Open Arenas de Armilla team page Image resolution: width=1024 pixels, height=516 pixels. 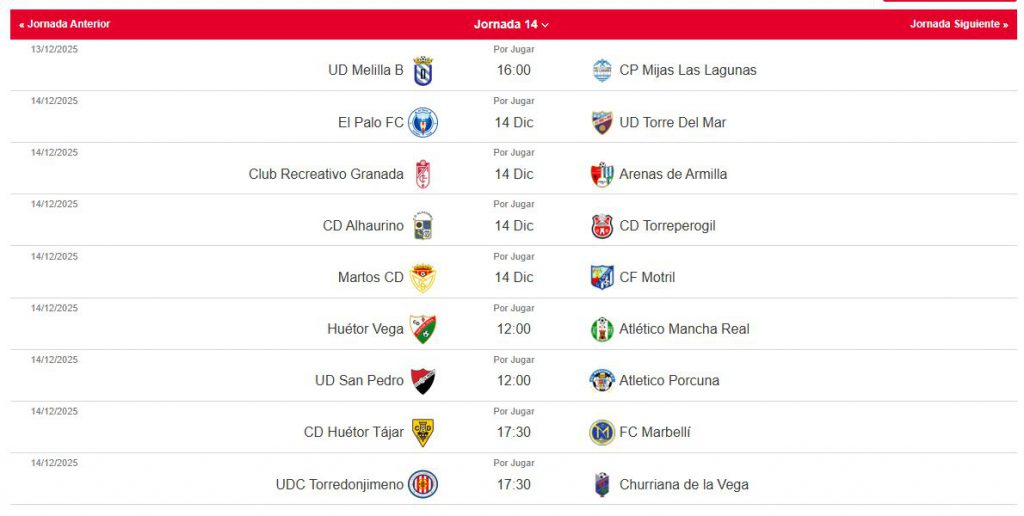tap(673, 174)
